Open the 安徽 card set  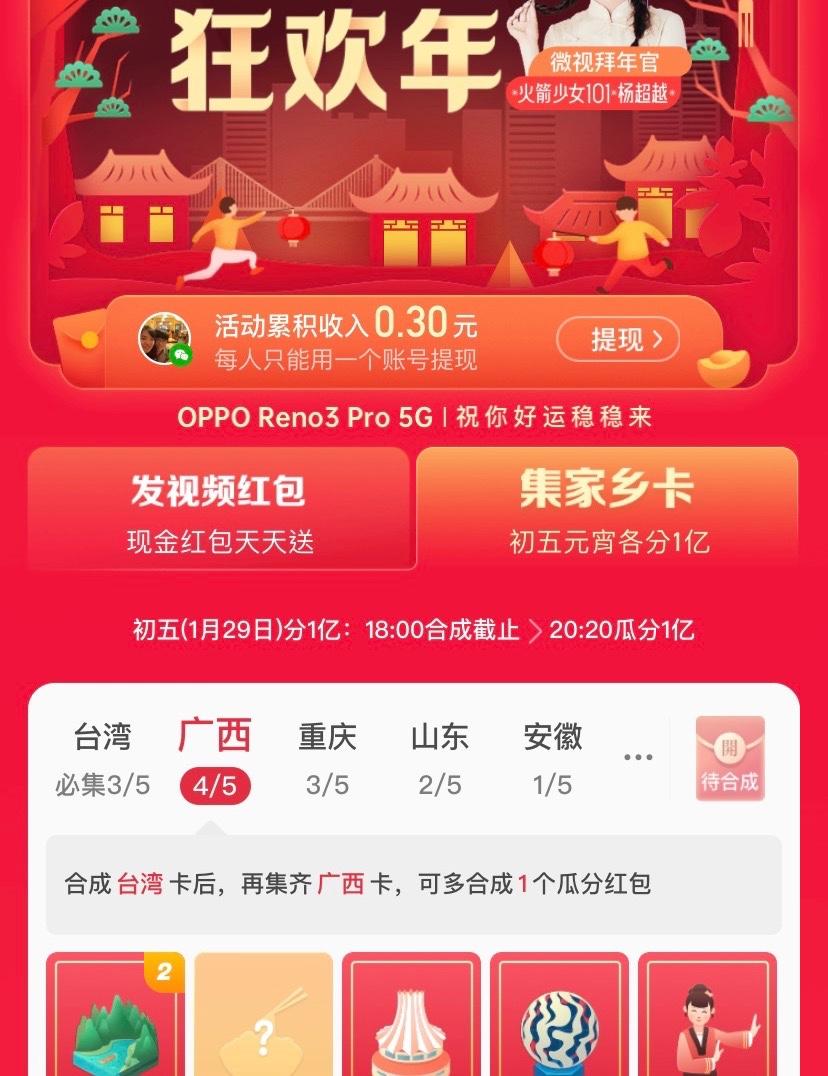(x=553, y=759)
